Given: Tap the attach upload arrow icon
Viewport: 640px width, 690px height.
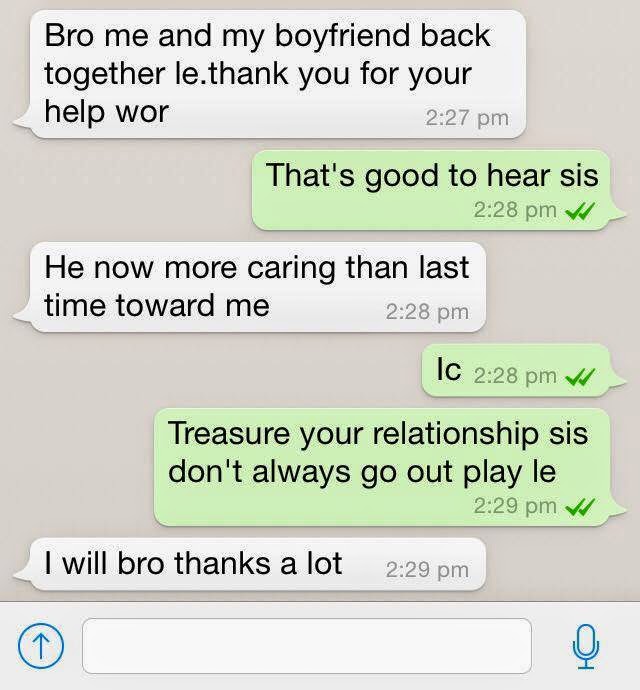Looking at the screenshot, I should coord(37,646).
